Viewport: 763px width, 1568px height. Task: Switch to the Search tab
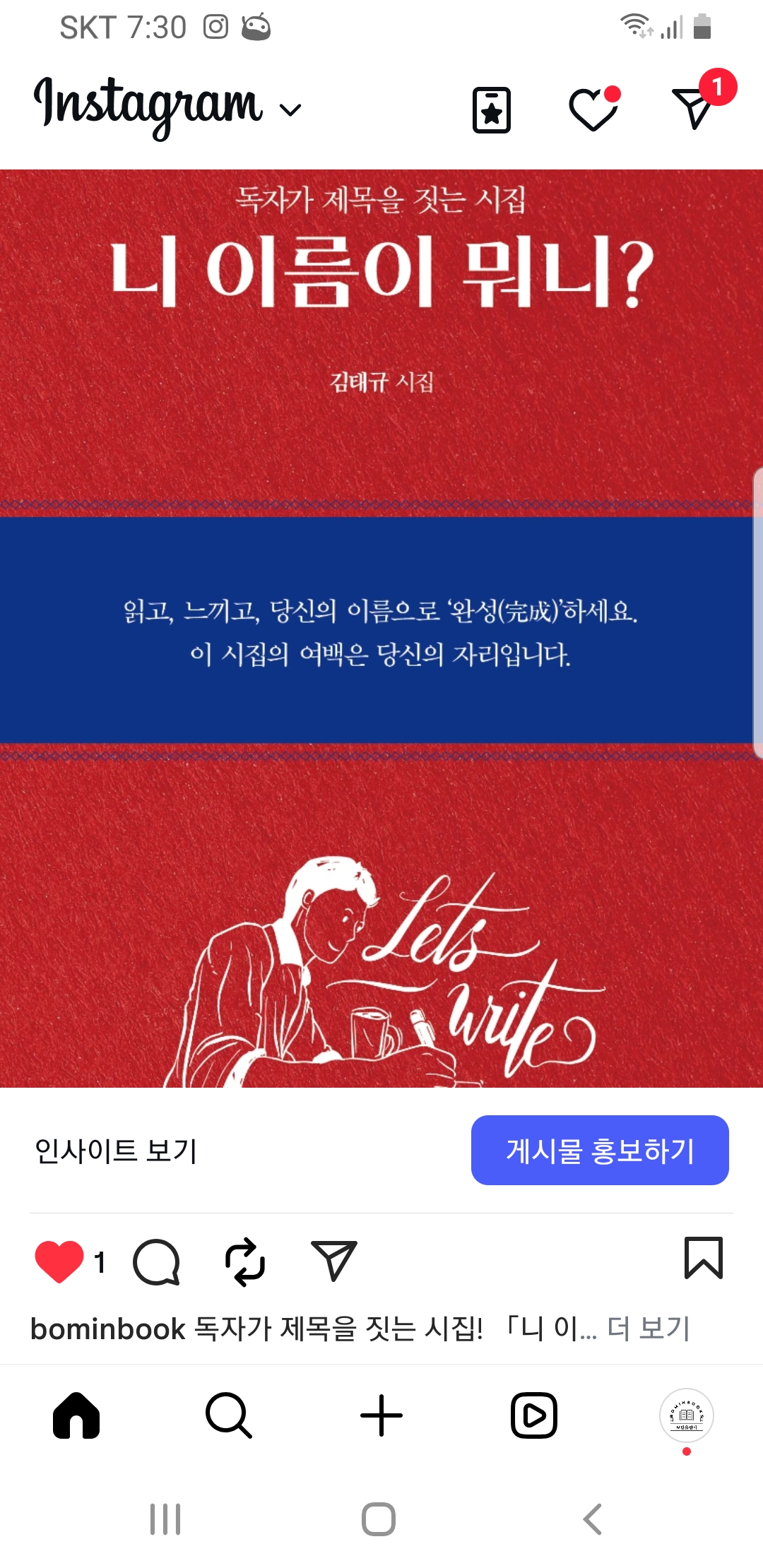tap(228, 1415)
